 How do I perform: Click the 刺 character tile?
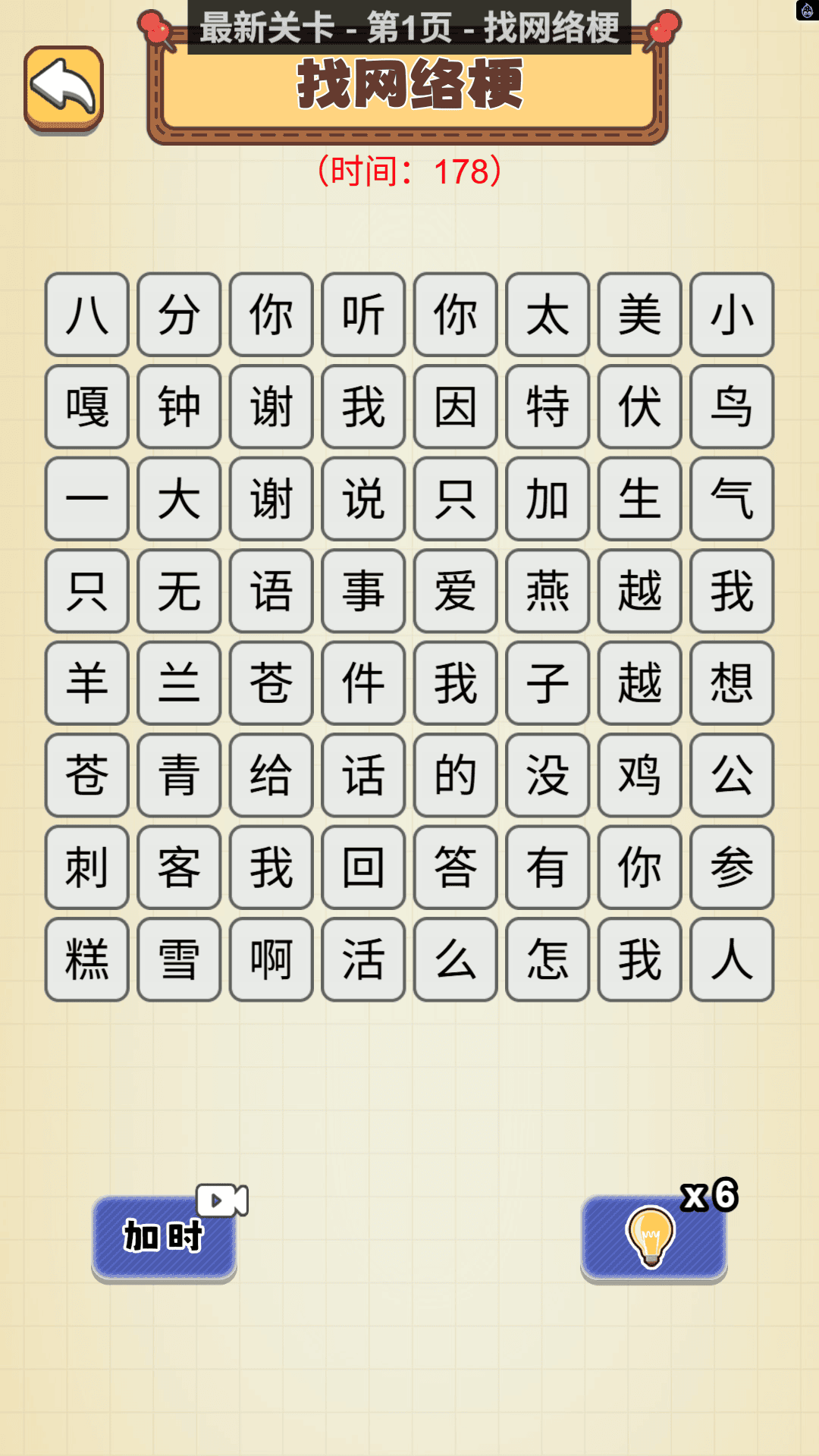85,867
